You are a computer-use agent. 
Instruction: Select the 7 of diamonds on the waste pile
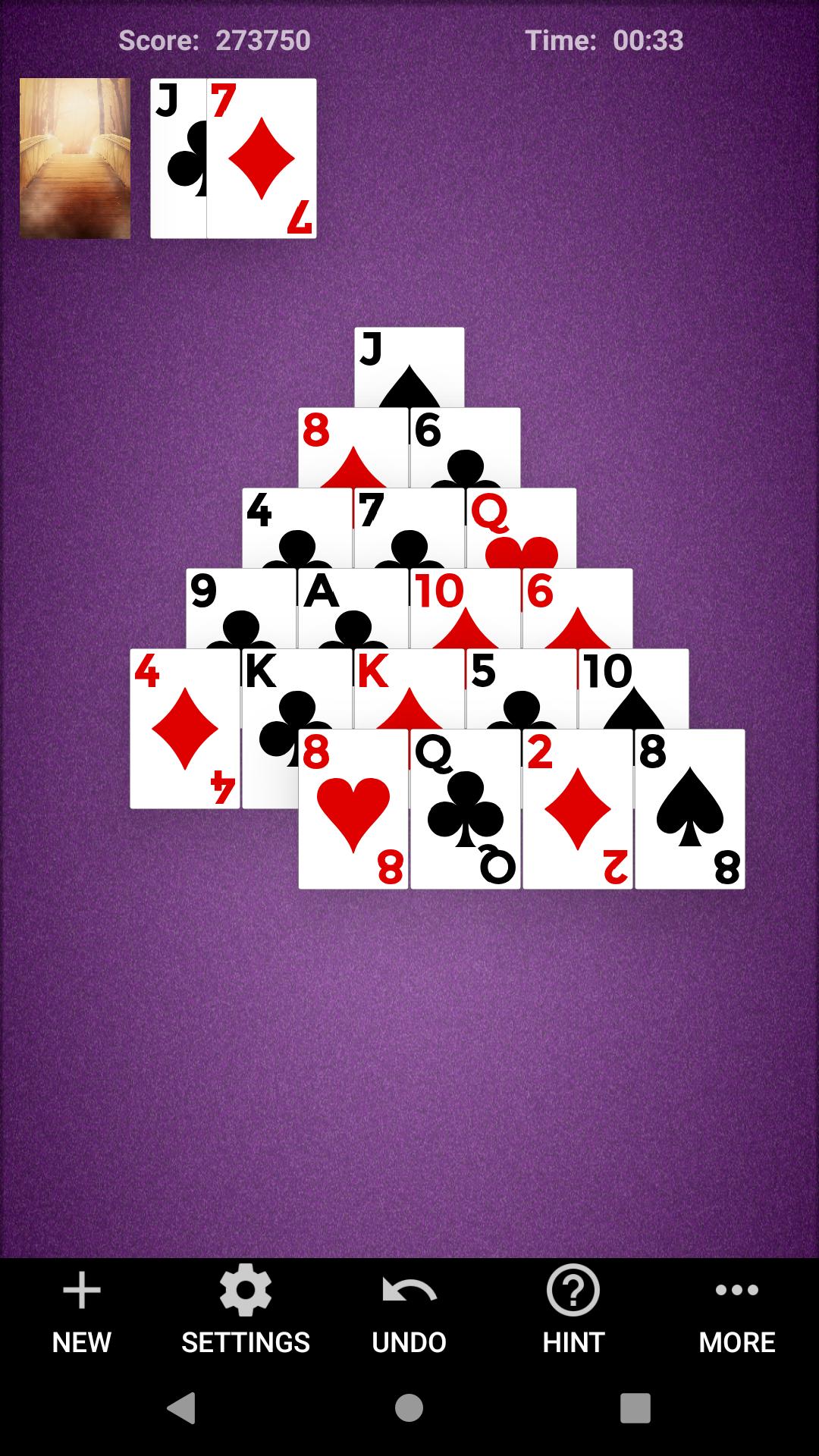(x=262, y=157)
